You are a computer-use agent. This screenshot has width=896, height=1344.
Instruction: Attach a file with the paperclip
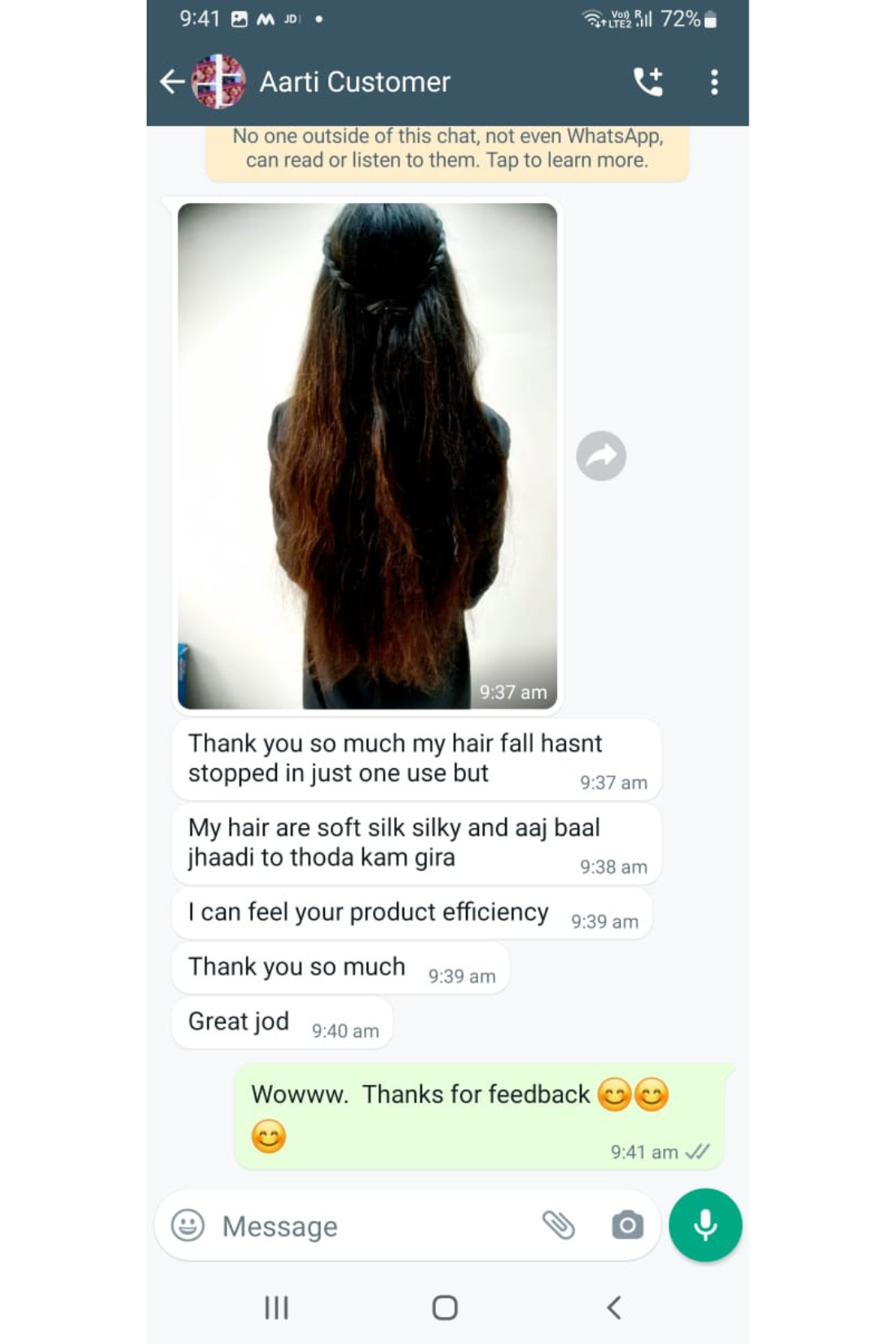point(559,1225)
